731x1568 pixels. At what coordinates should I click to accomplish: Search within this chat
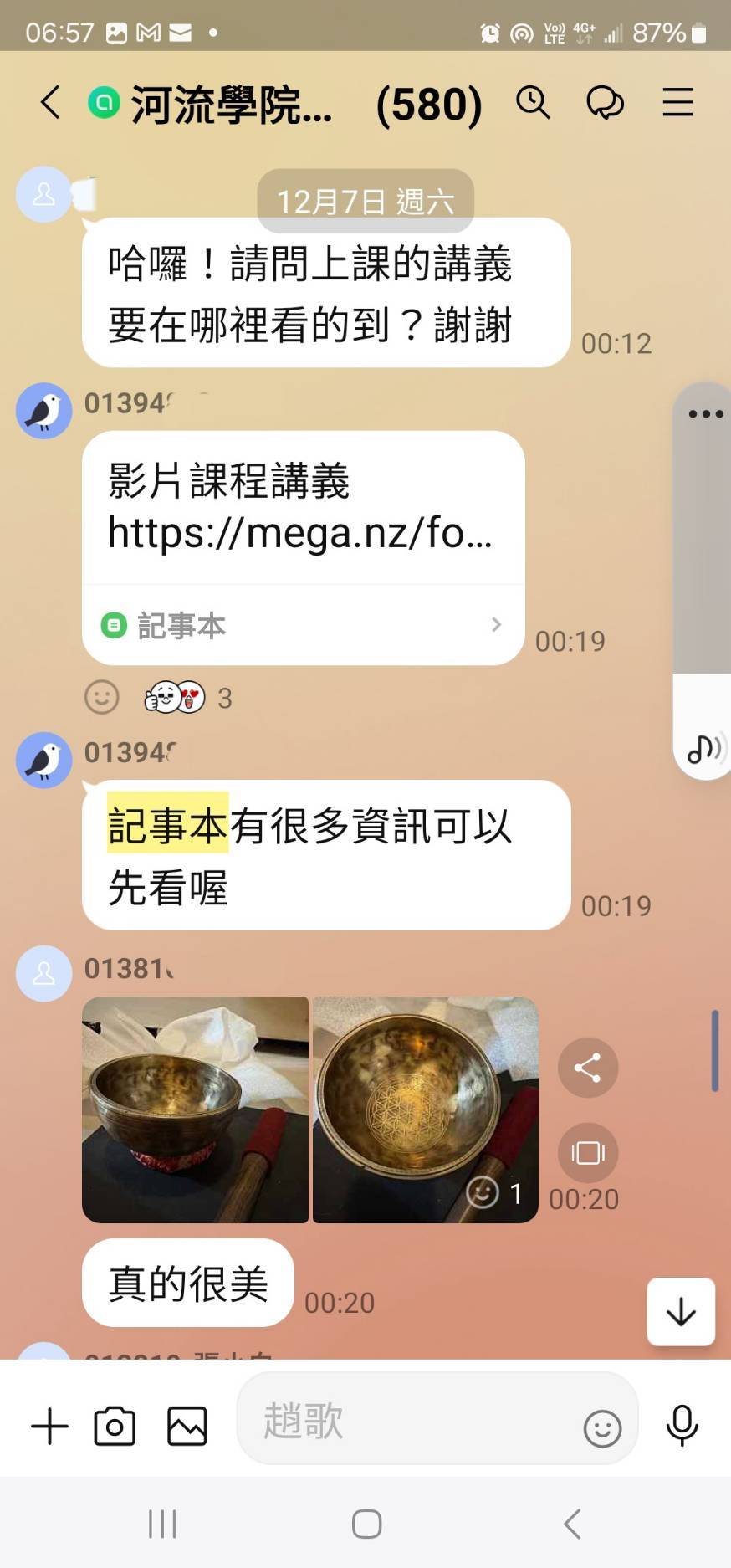(x=533, y=103)
